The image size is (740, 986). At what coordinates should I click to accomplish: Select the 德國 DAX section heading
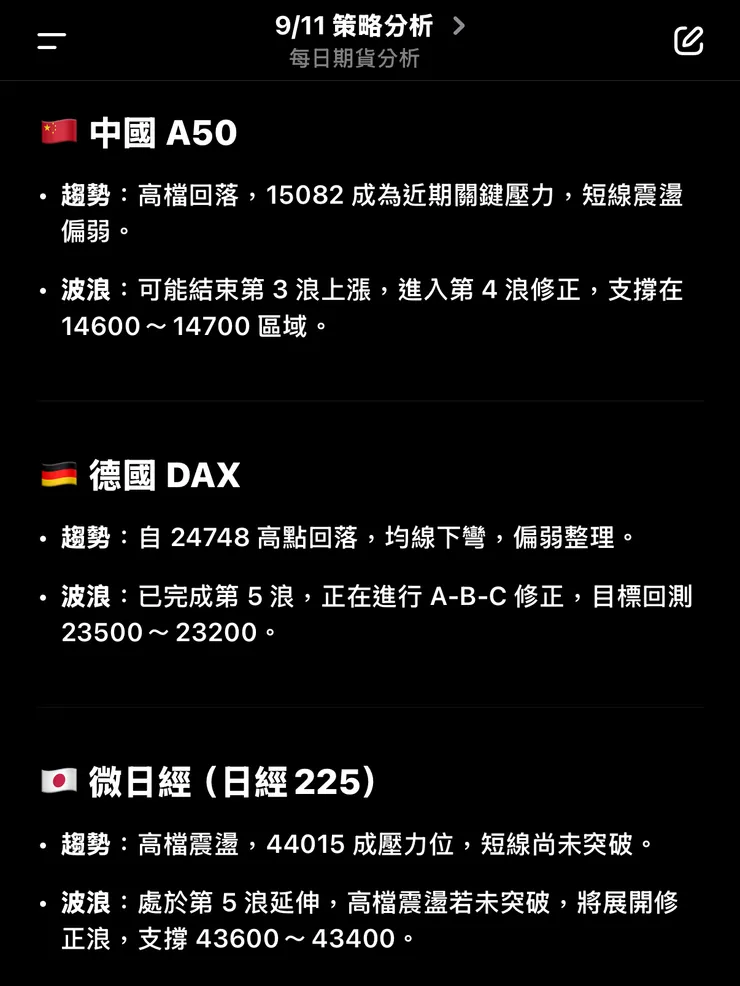coord(163,475)
